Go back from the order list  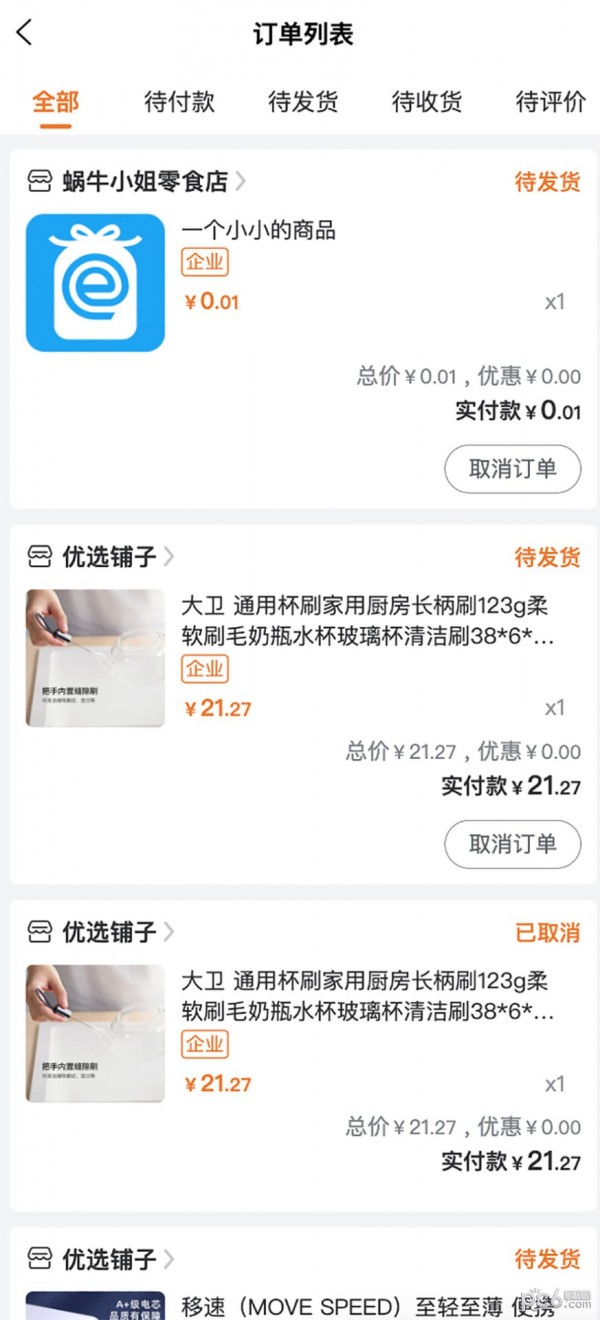coord(25,33)
